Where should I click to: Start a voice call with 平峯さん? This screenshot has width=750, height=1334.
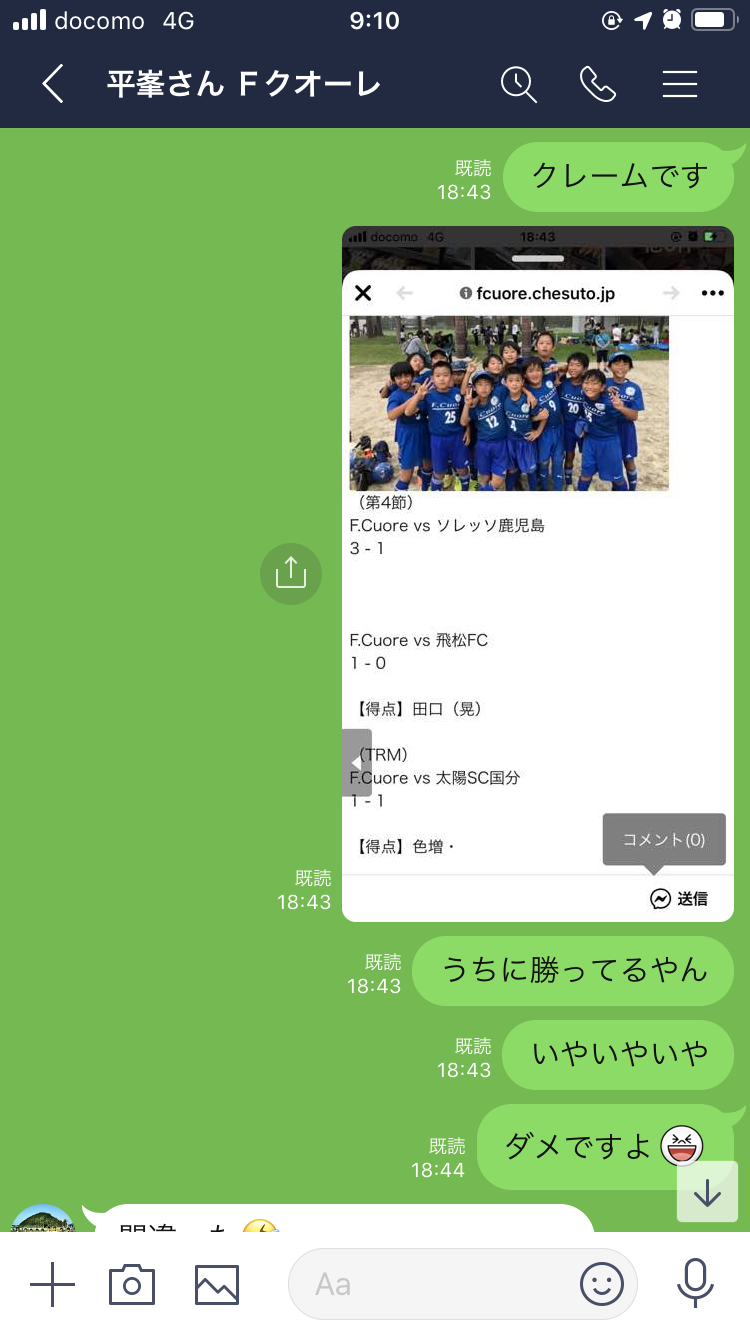[598, 85]
